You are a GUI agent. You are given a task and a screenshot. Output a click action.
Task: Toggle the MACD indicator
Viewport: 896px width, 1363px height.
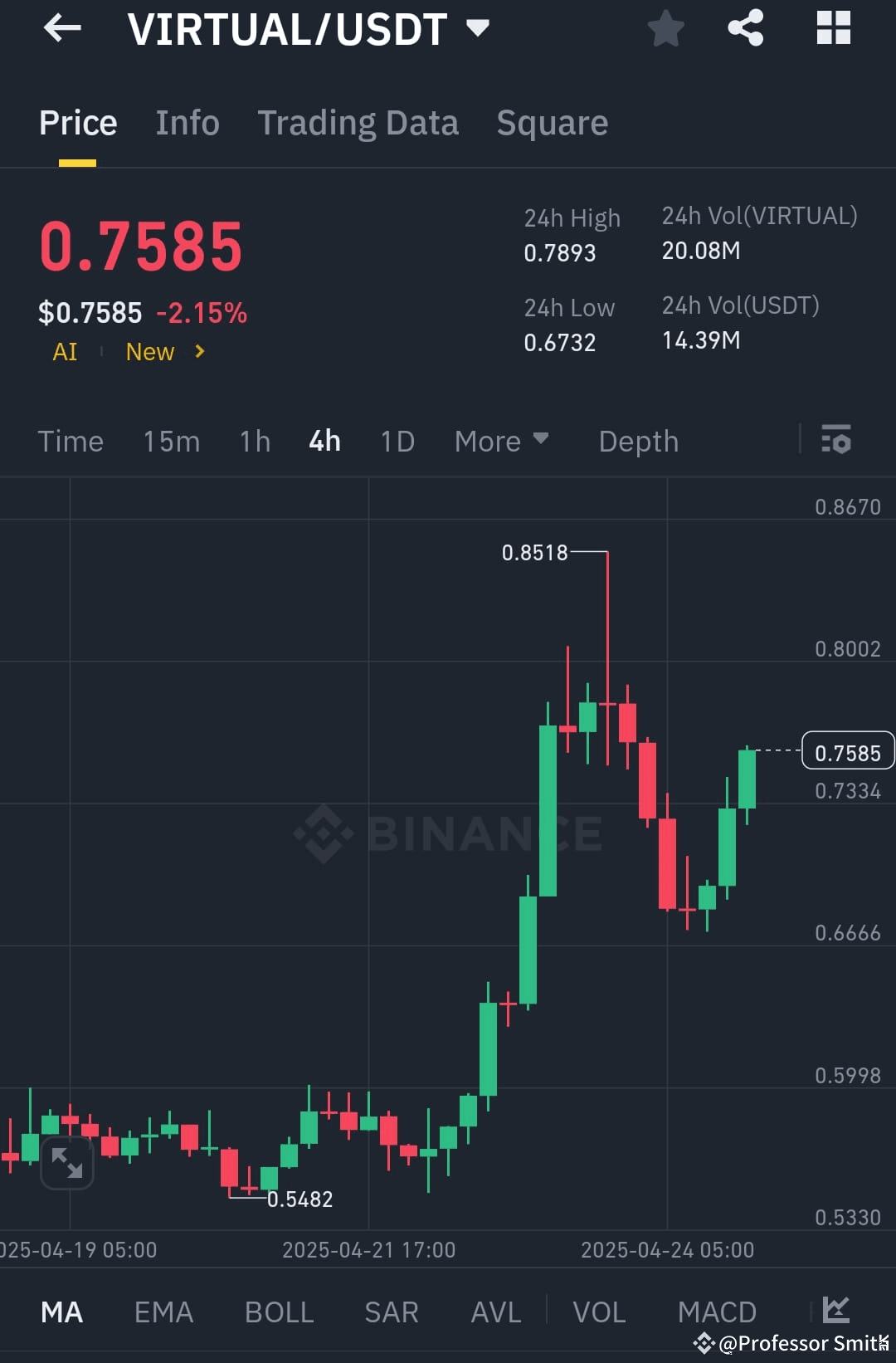717,1310
